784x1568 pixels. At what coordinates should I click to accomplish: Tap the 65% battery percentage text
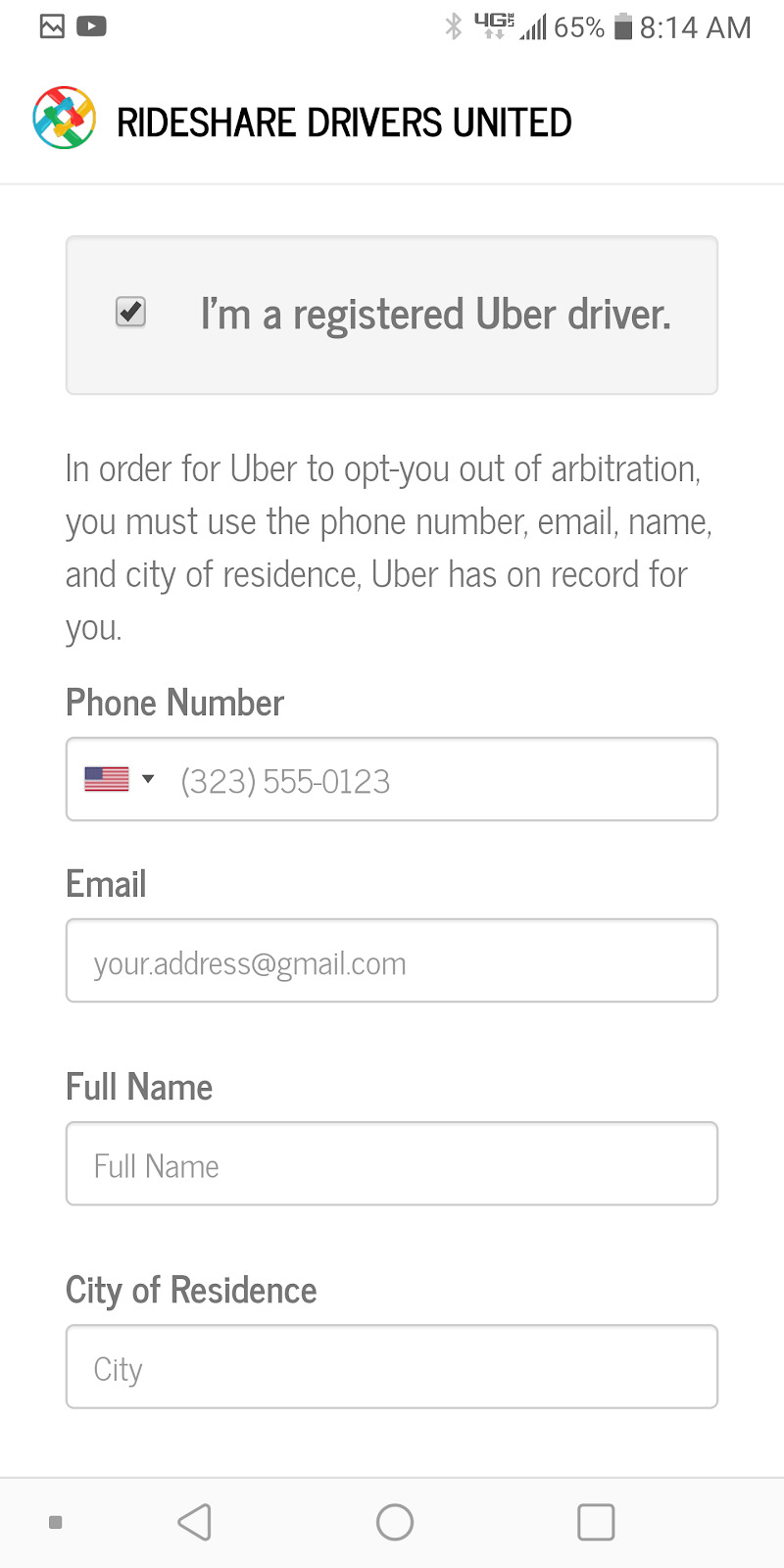click(x=579, y=26)
